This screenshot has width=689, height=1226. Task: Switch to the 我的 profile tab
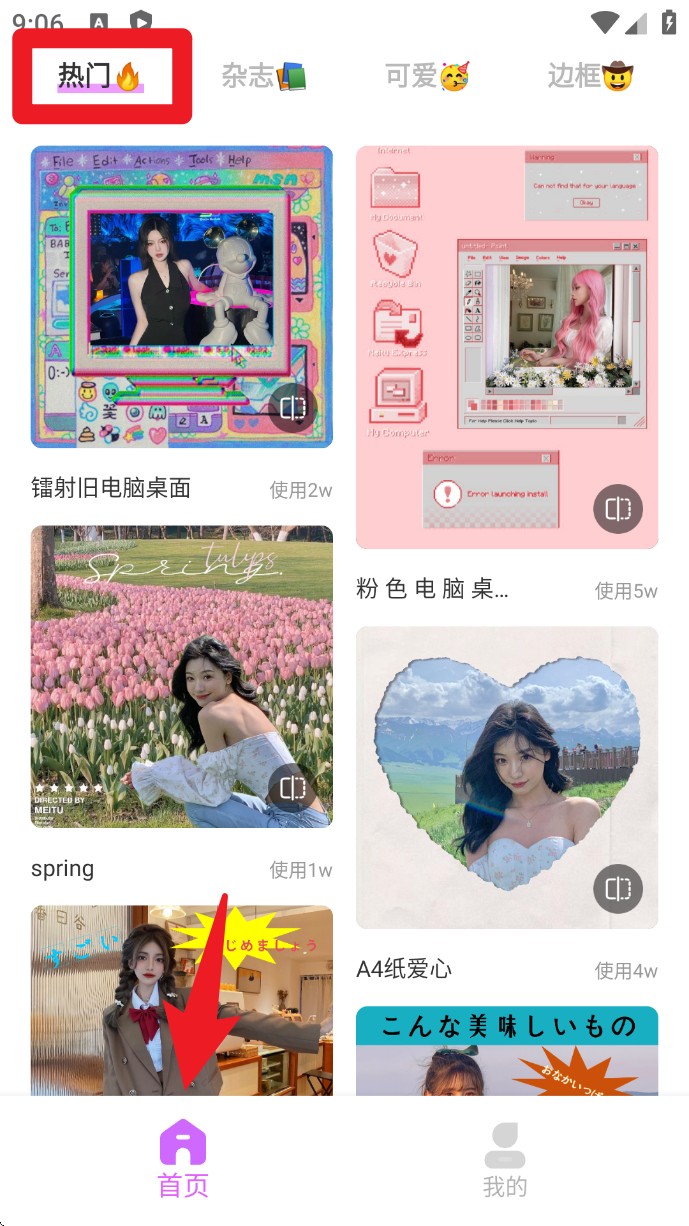tap(504, 1160)
